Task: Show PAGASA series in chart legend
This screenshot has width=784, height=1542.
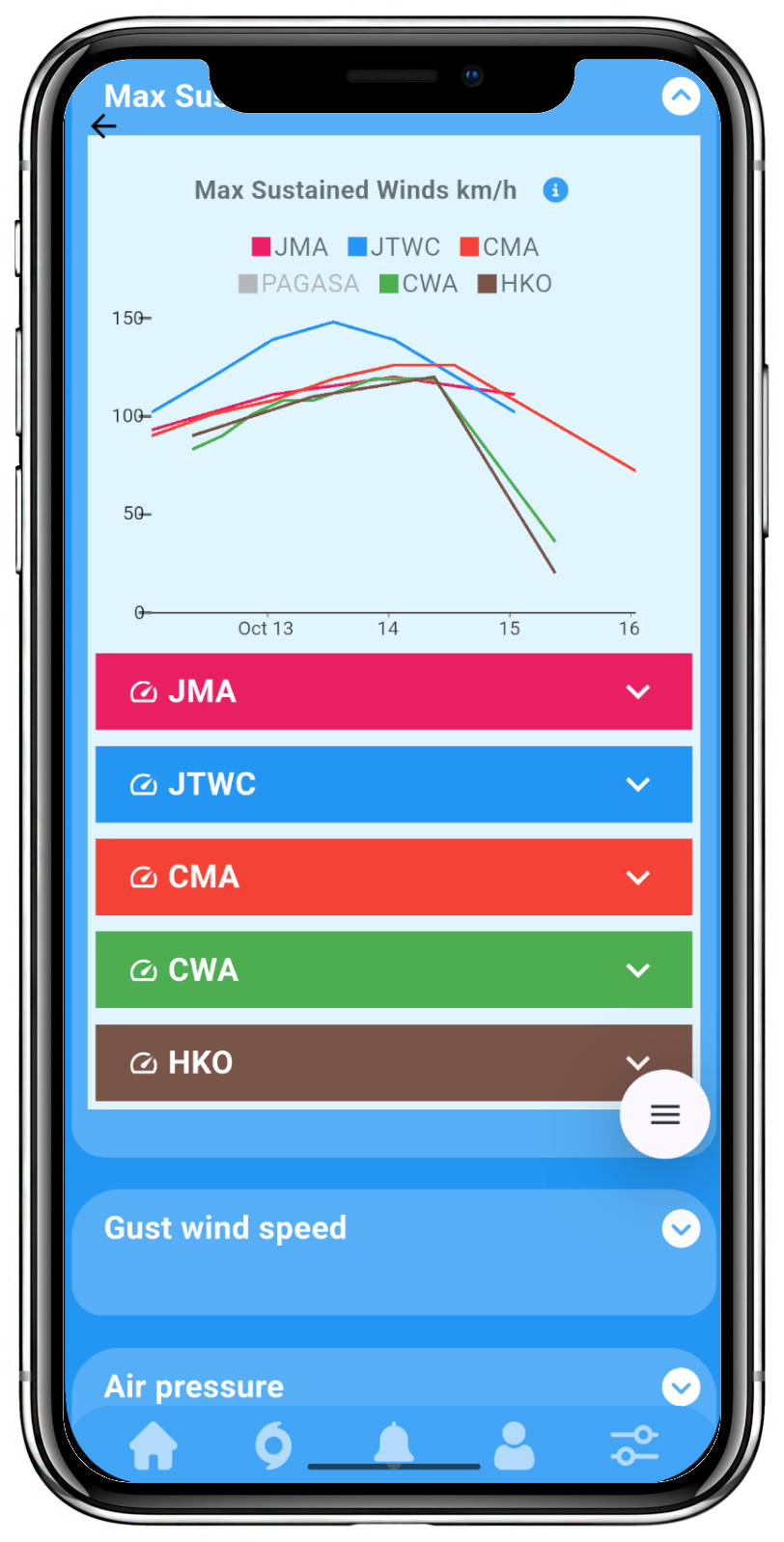Action: pyautogui.click(x=298, y=284)
